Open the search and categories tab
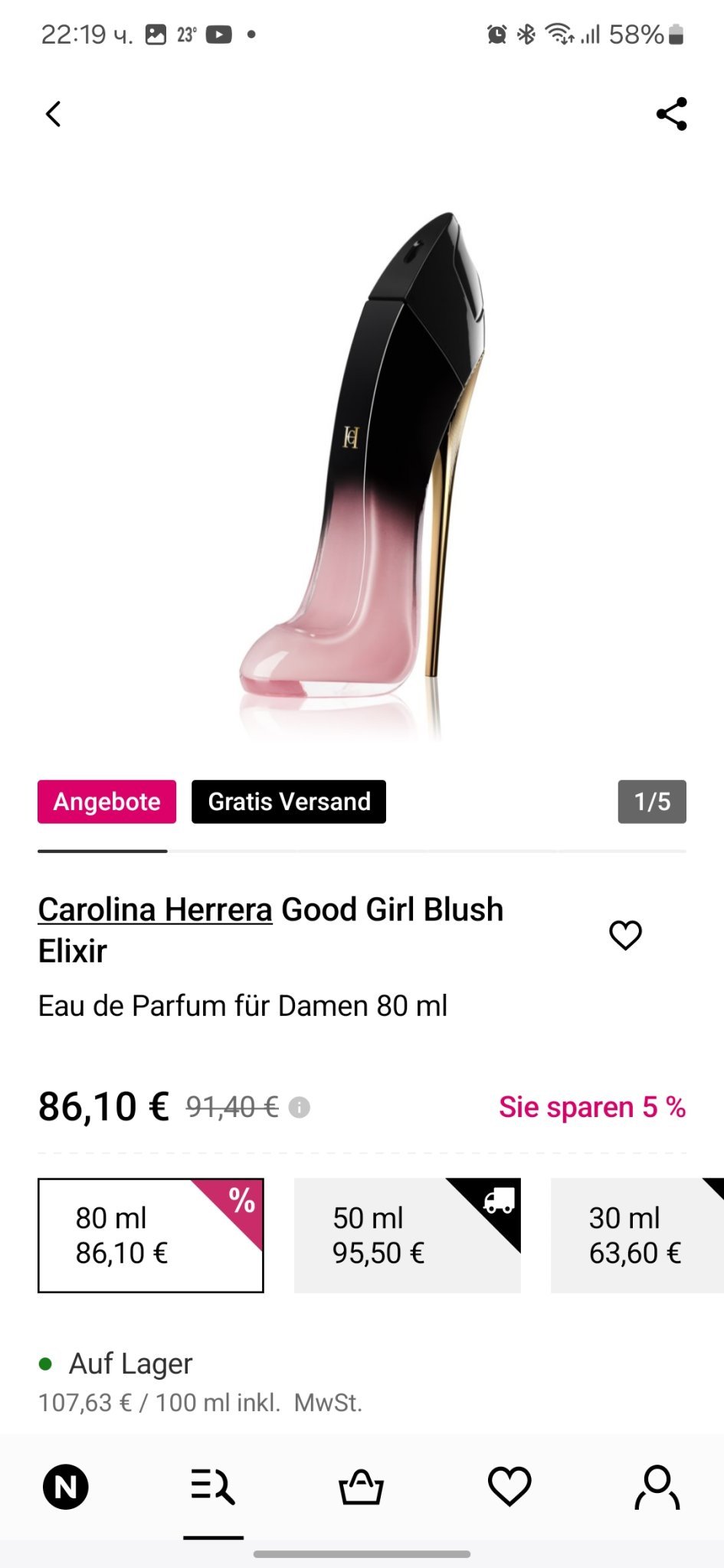724x1568 pixels. click(x=213, y=1487)
